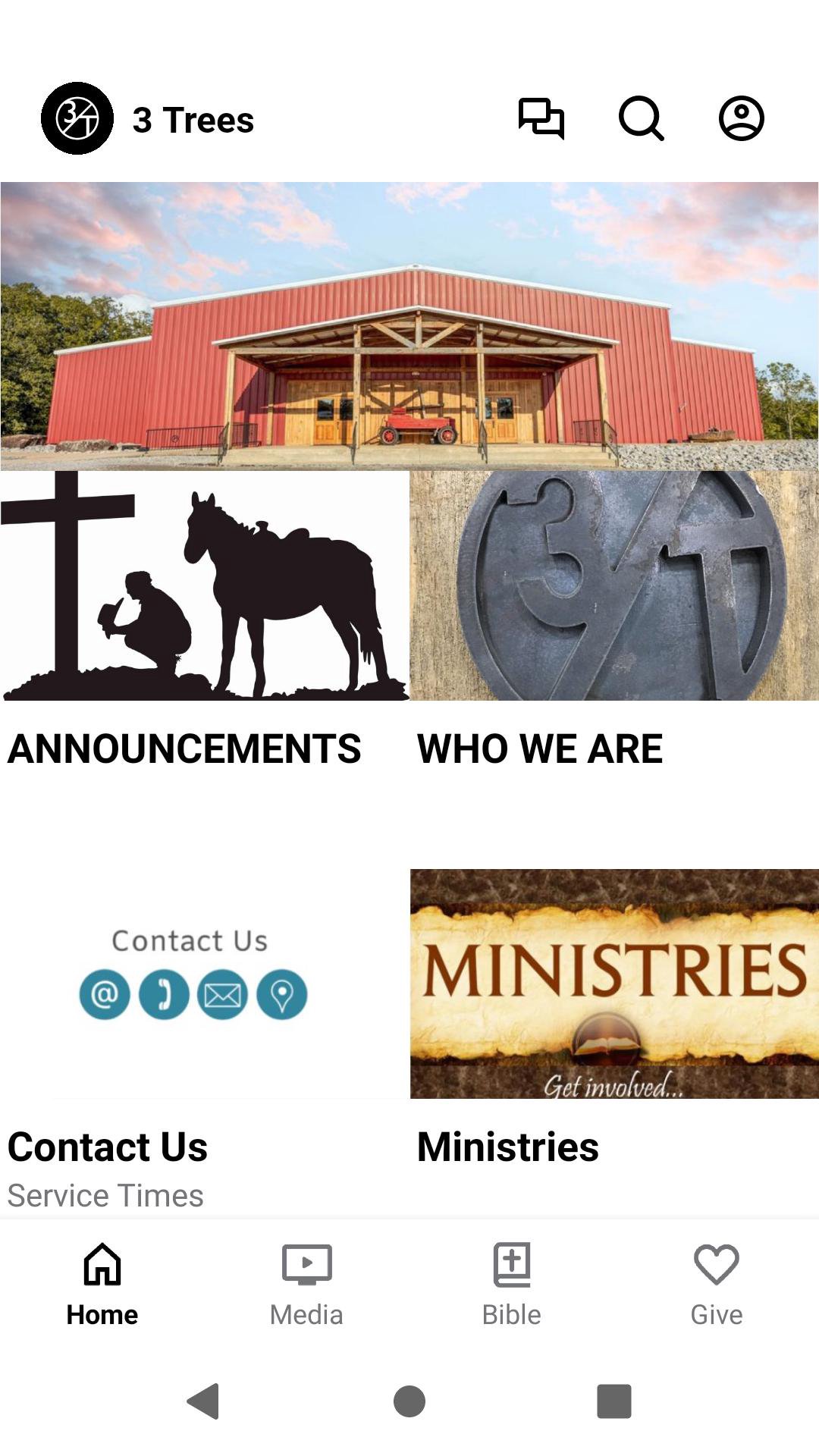Go to the Bible tab
Image resolution: width=819 pixels, height=1456 pixels.
(x=512, y=1283)
